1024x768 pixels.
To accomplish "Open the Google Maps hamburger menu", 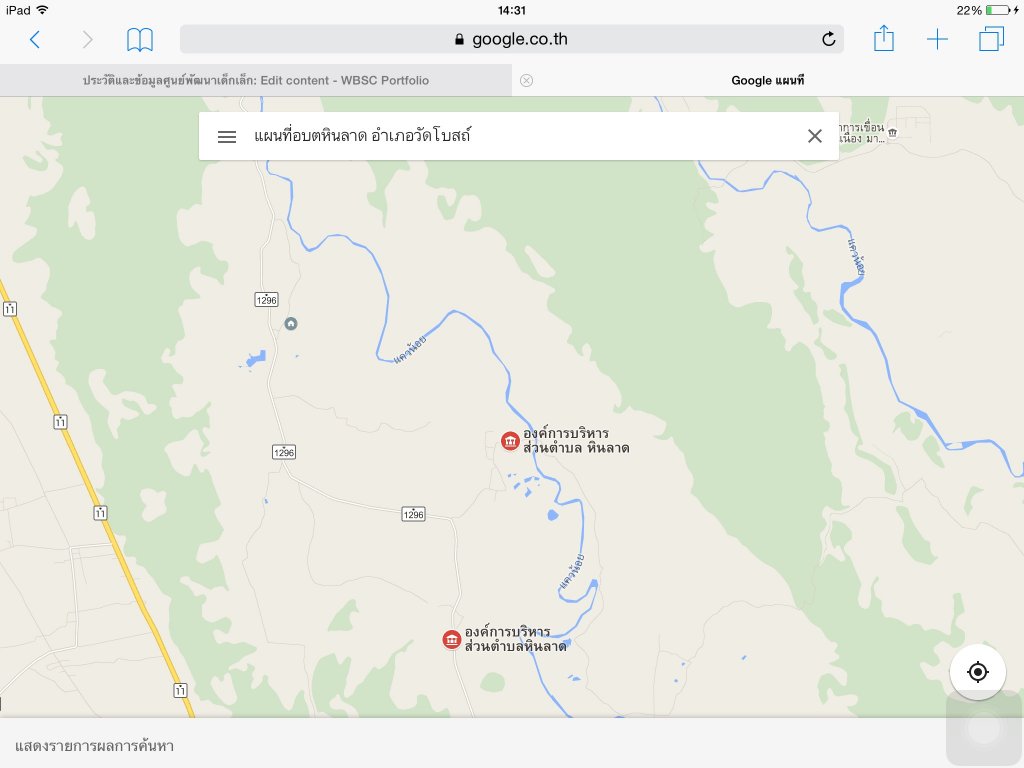I will point(227,137).
